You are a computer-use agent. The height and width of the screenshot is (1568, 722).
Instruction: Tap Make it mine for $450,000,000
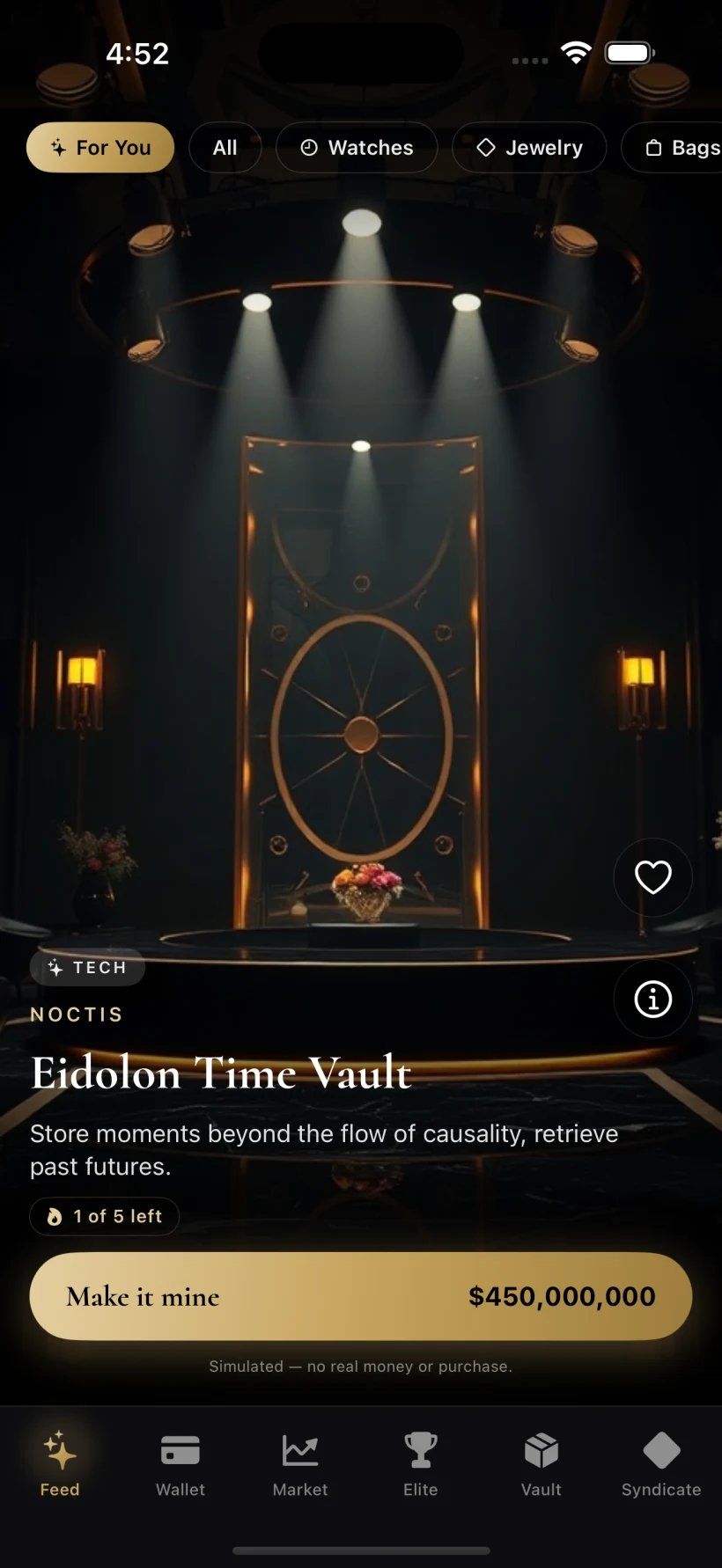pyautogui.click(x=361, y=1296)
